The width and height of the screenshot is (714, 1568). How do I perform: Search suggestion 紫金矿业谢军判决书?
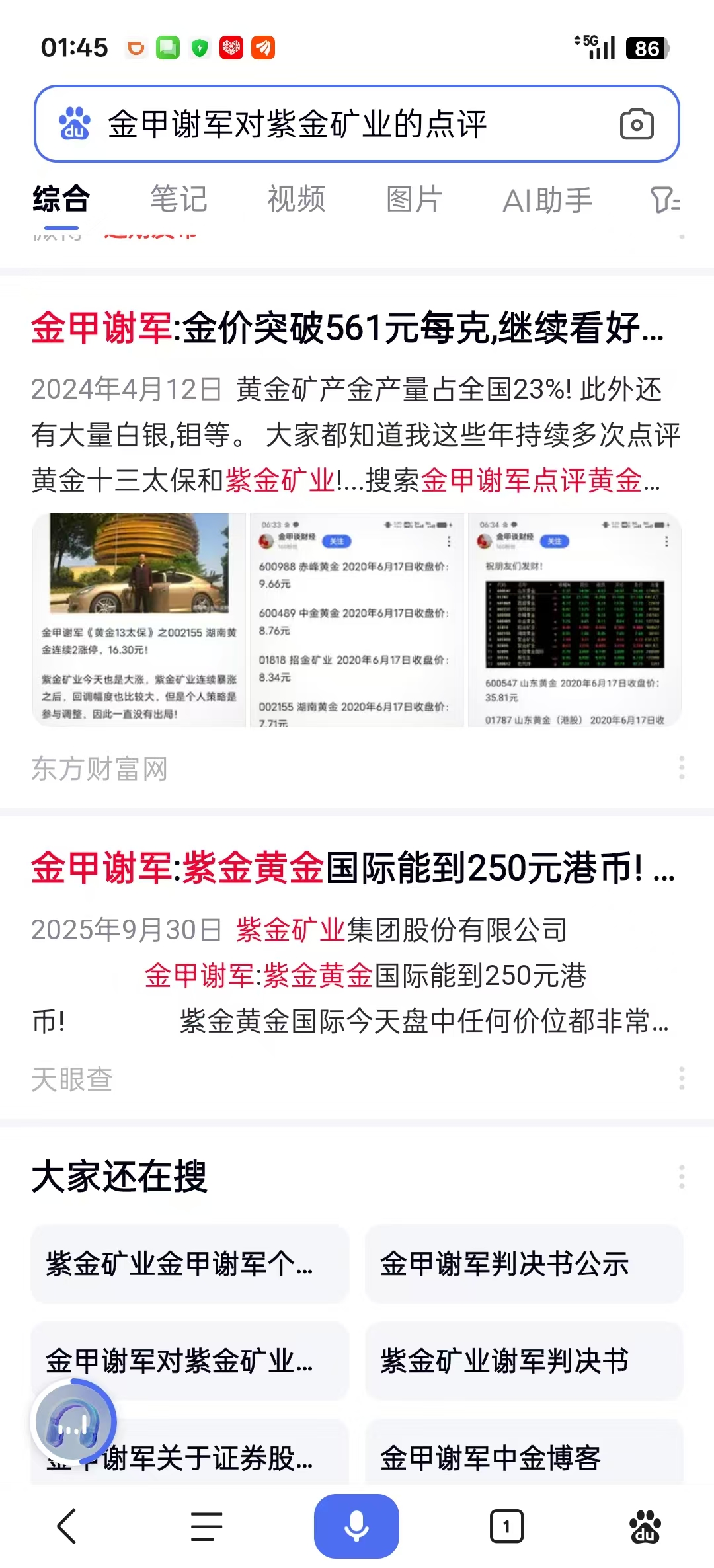click(x=524, y=1360)
